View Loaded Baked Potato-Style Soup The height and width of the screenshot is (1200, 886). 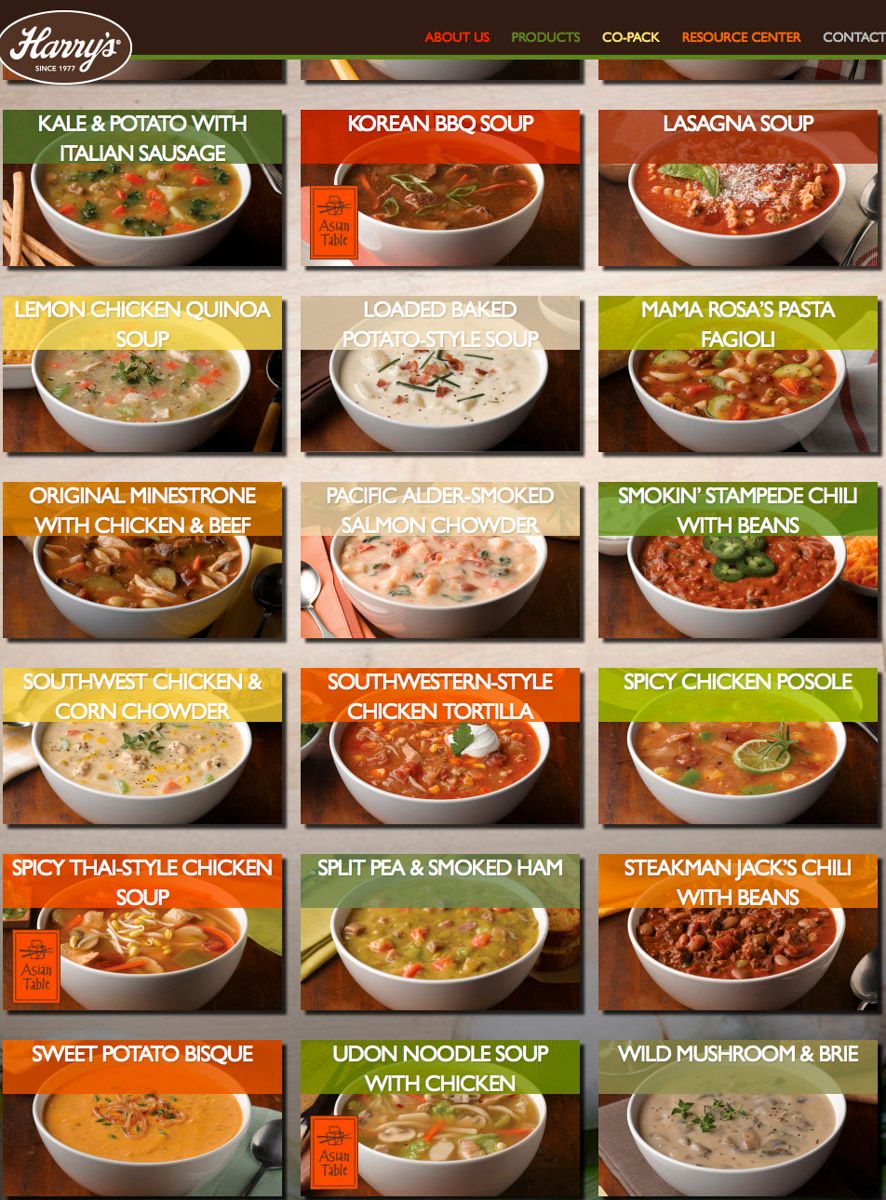click(x=440, y=374)
